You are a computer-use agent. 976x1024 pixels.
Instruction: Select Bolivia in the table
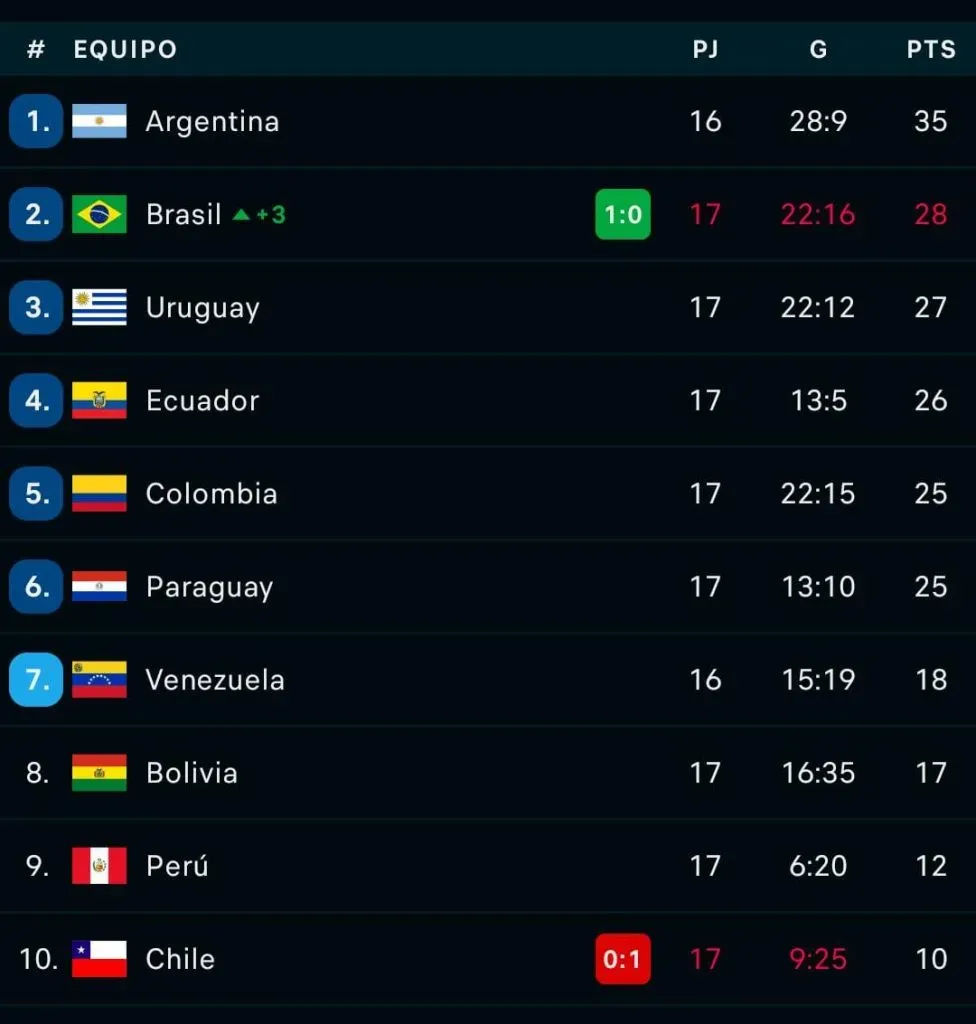click(x=191, y=773)
